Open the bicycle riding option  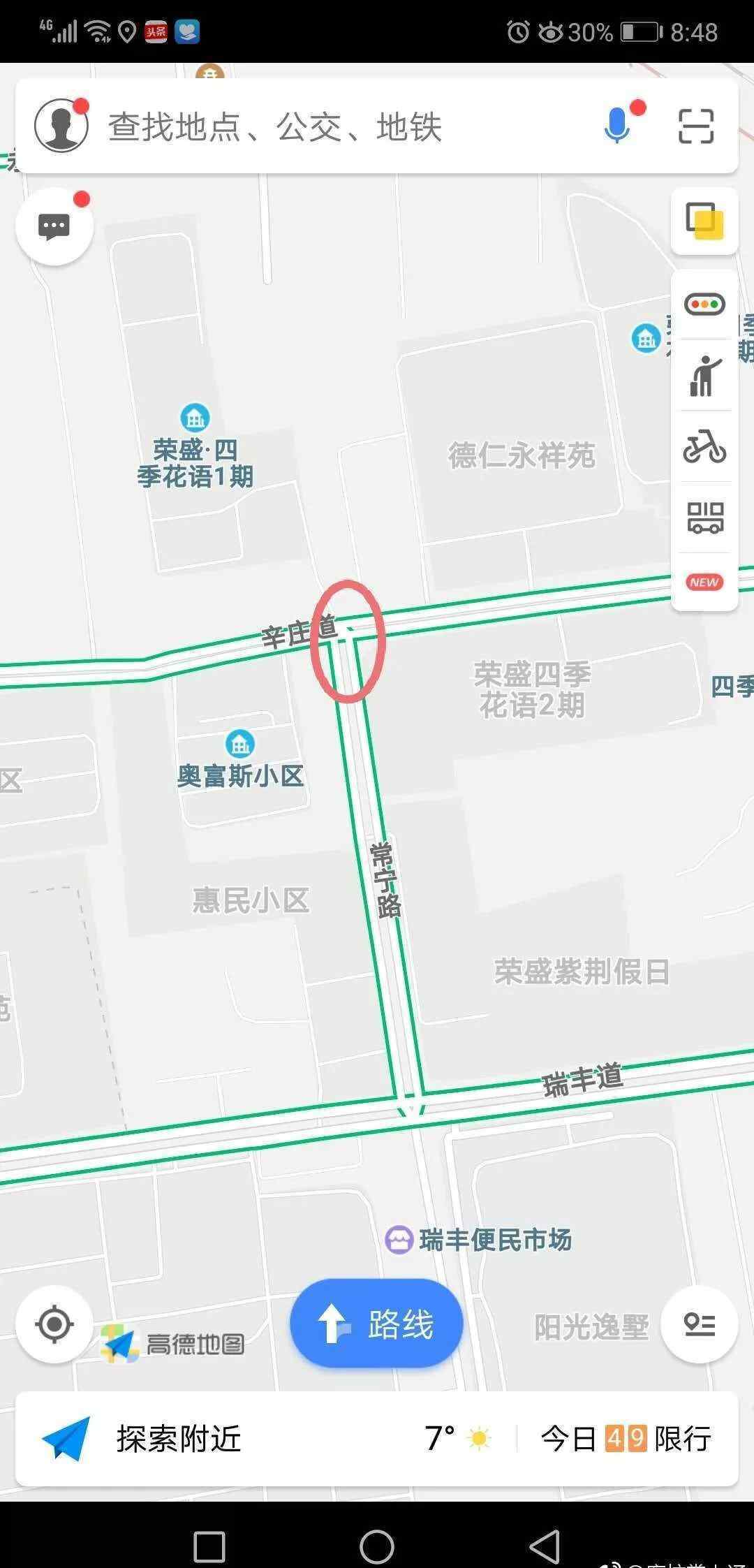click(x=704, y=446)
